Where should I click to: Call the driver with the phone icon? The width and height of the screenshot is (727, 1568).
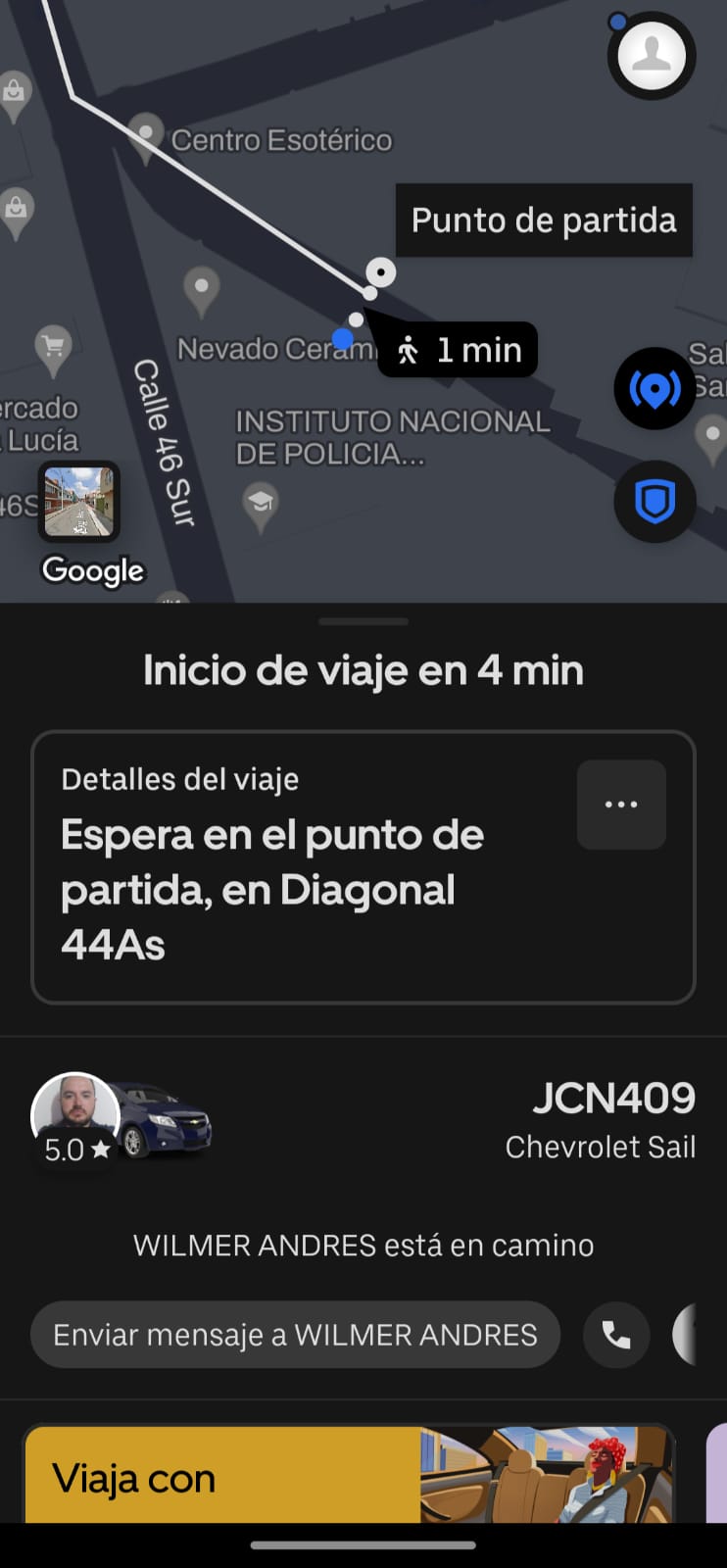tap(616, 1335)
